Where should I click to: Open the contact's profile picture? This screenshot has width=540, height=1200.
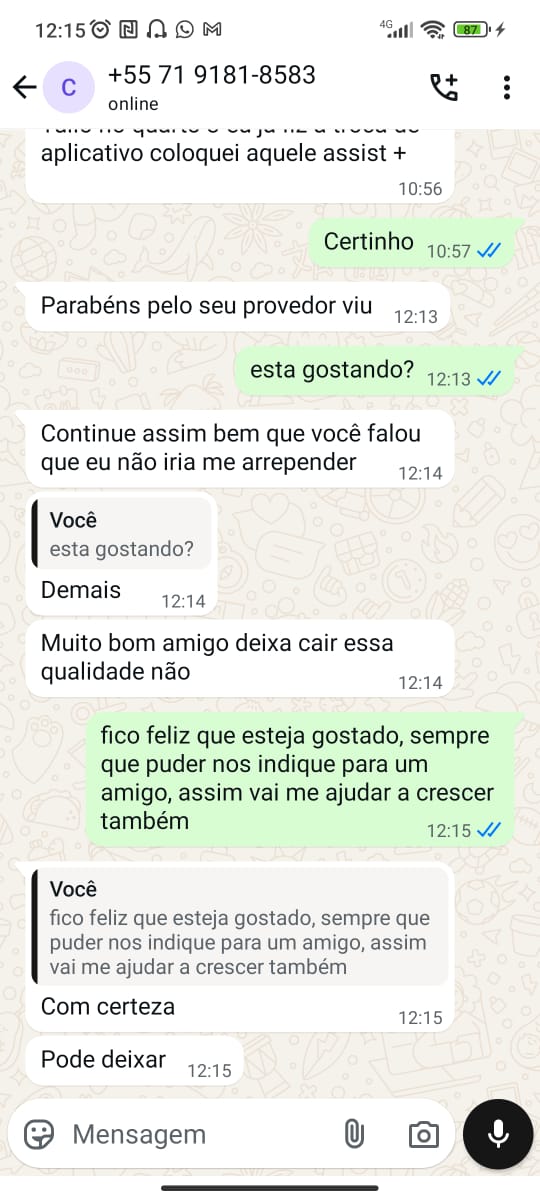pos(68,87)
